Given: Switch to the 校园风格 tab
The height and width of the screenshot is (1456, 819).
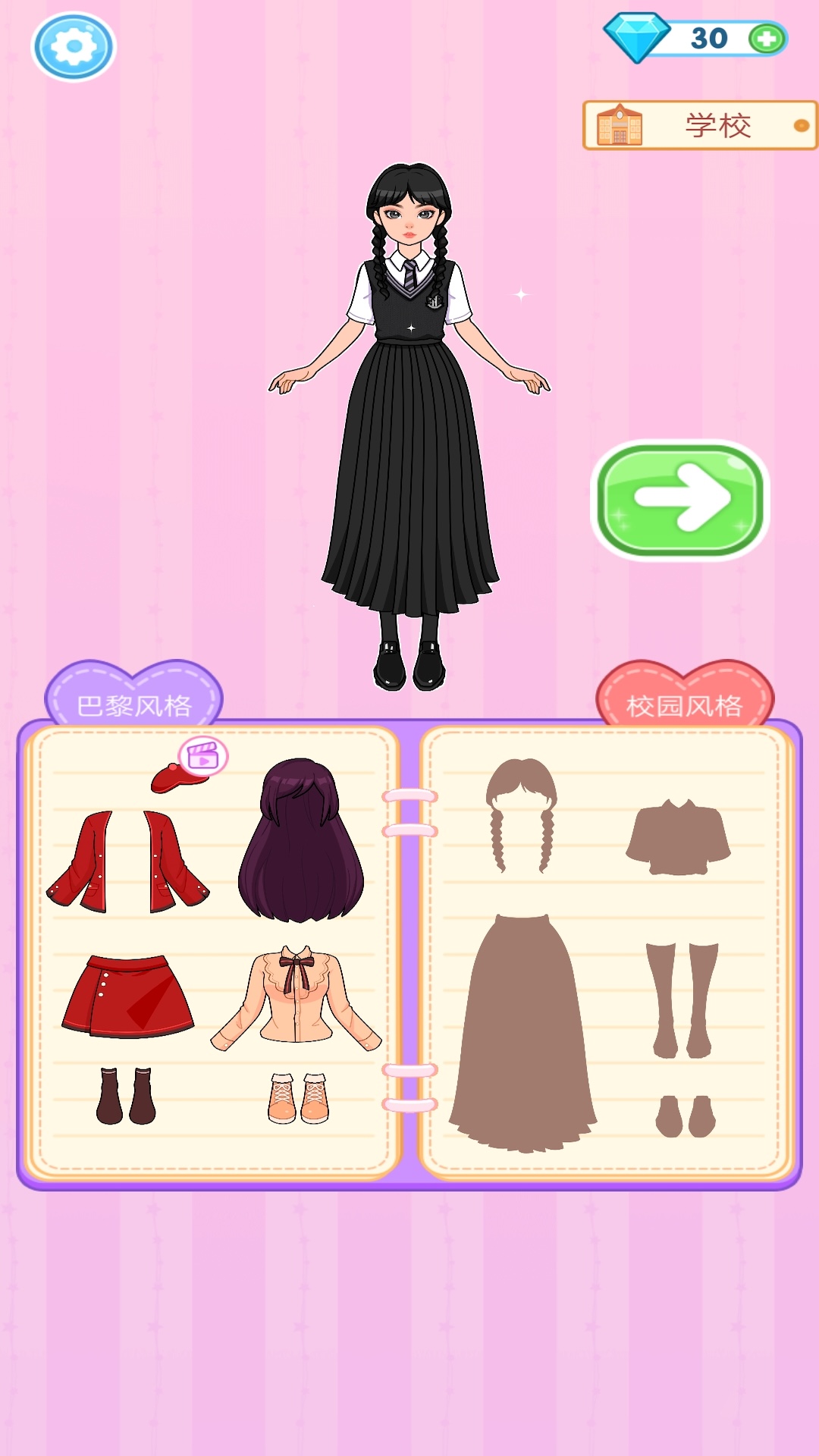Looking at the screenshot, I should pos(685,696).
